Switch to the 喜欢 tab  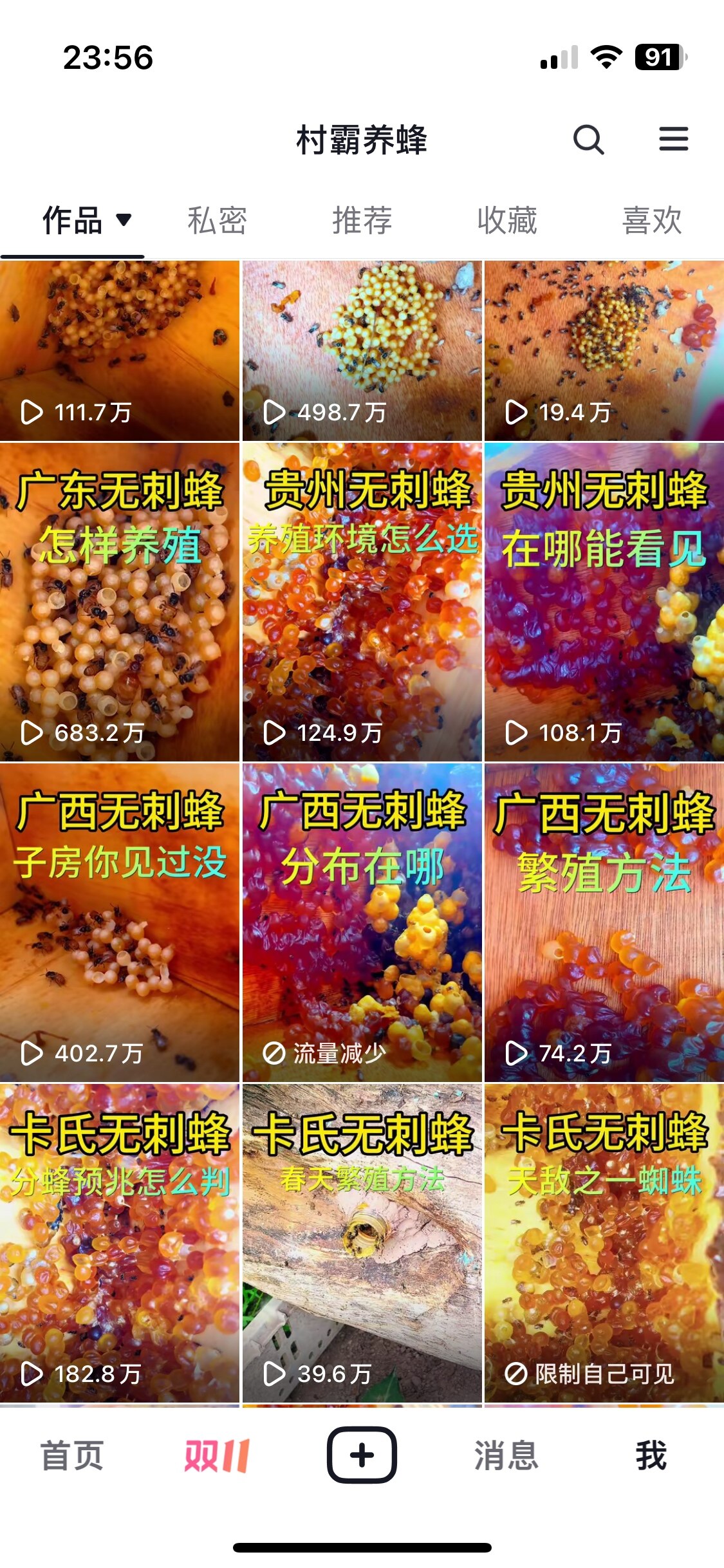pyautogui.click(x=651, y=221)
